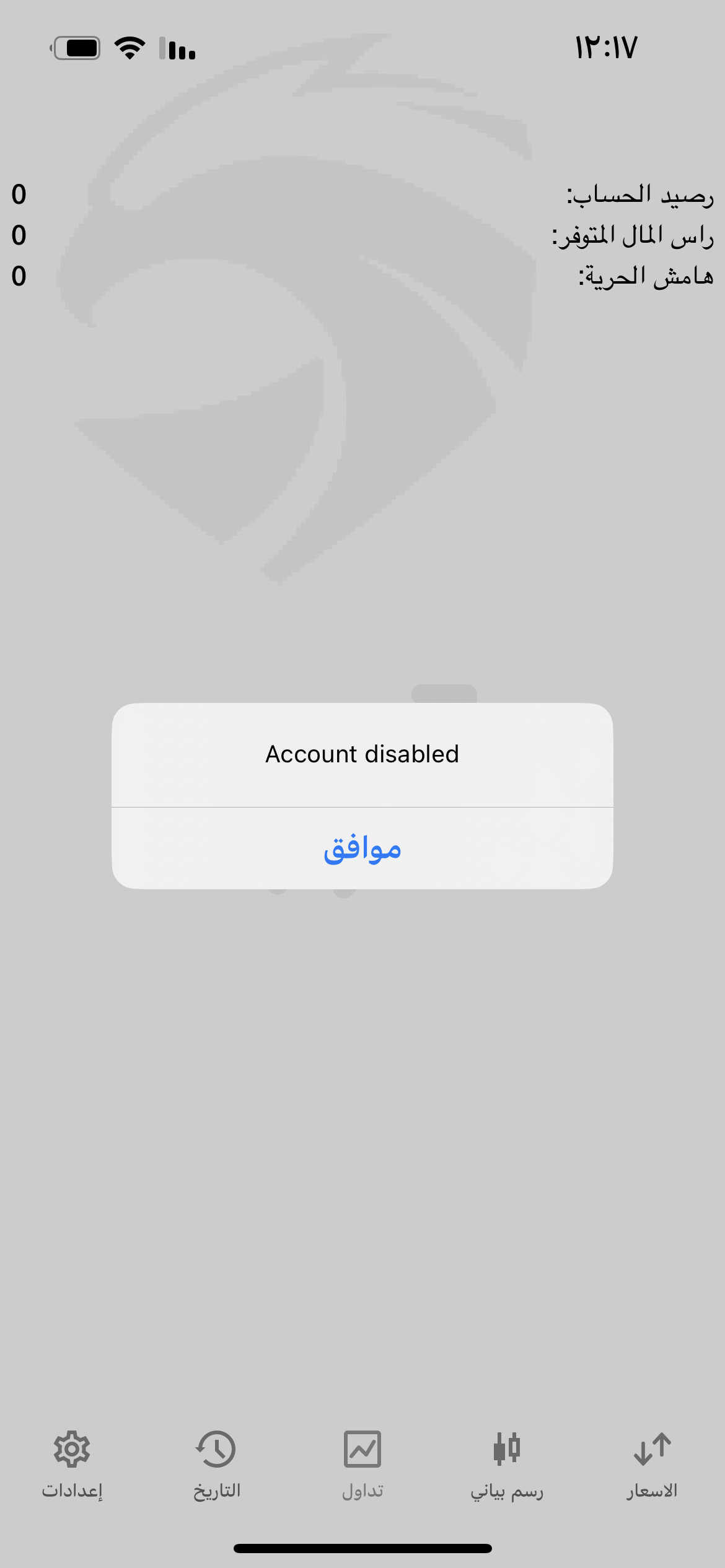This screenshot has width=725, height=1568.
Task: Switch to the التاريخ history tab
Action: tap(217, 1465)
